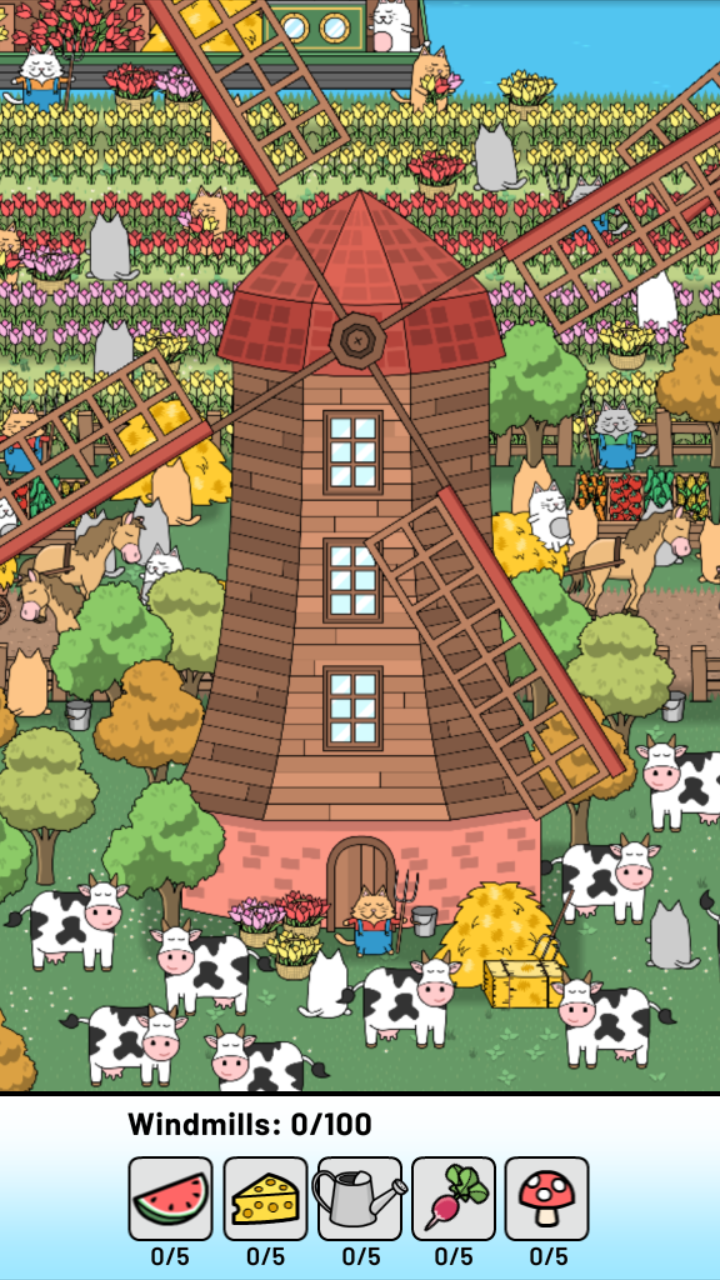This screenshot has width=720, height=1280.
Task: Select the watermelon item tile
Action: [170, 1198]
